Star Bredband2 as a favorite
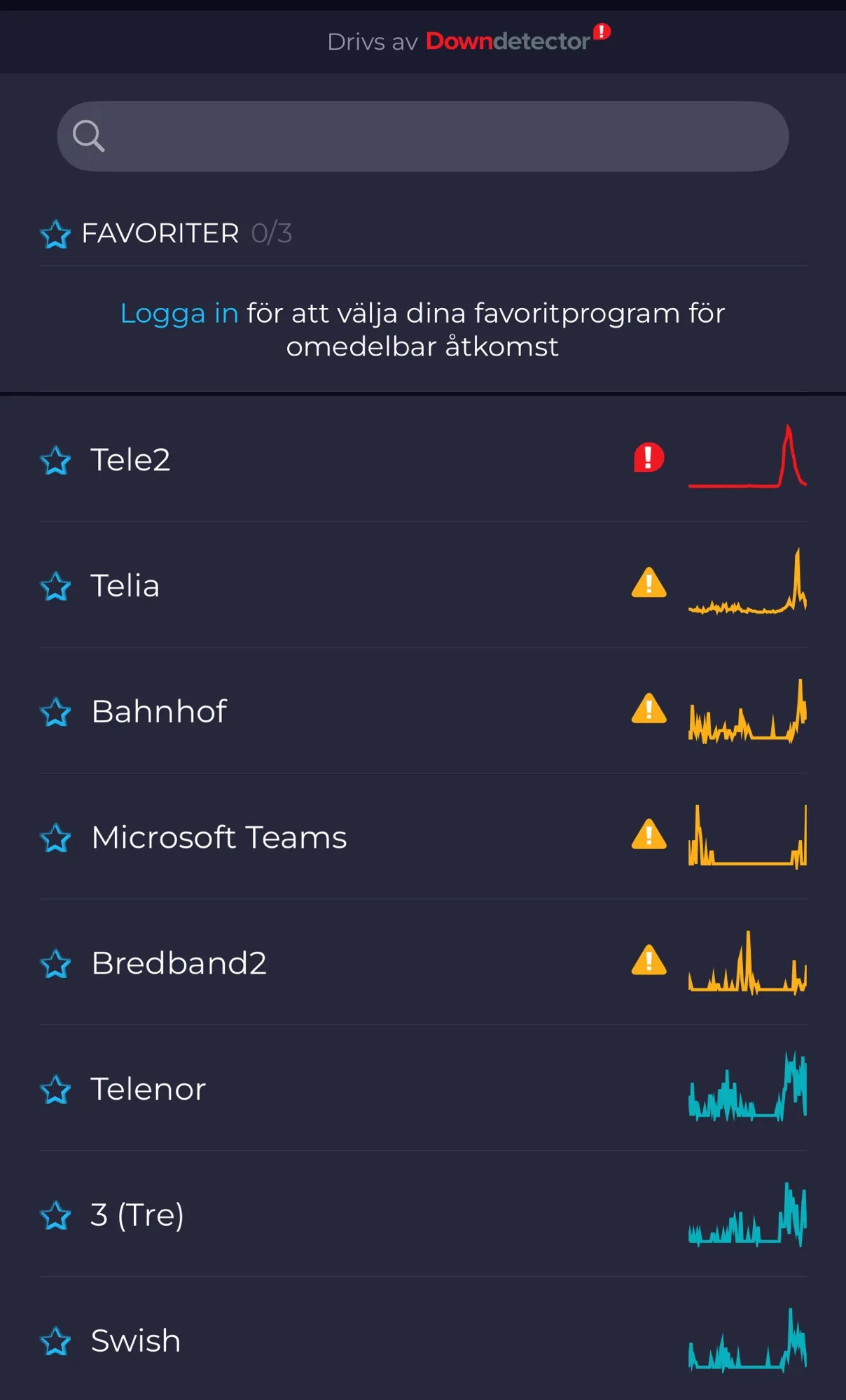The width and height of the screenshot is (846, 1400). tap(55, 963)
